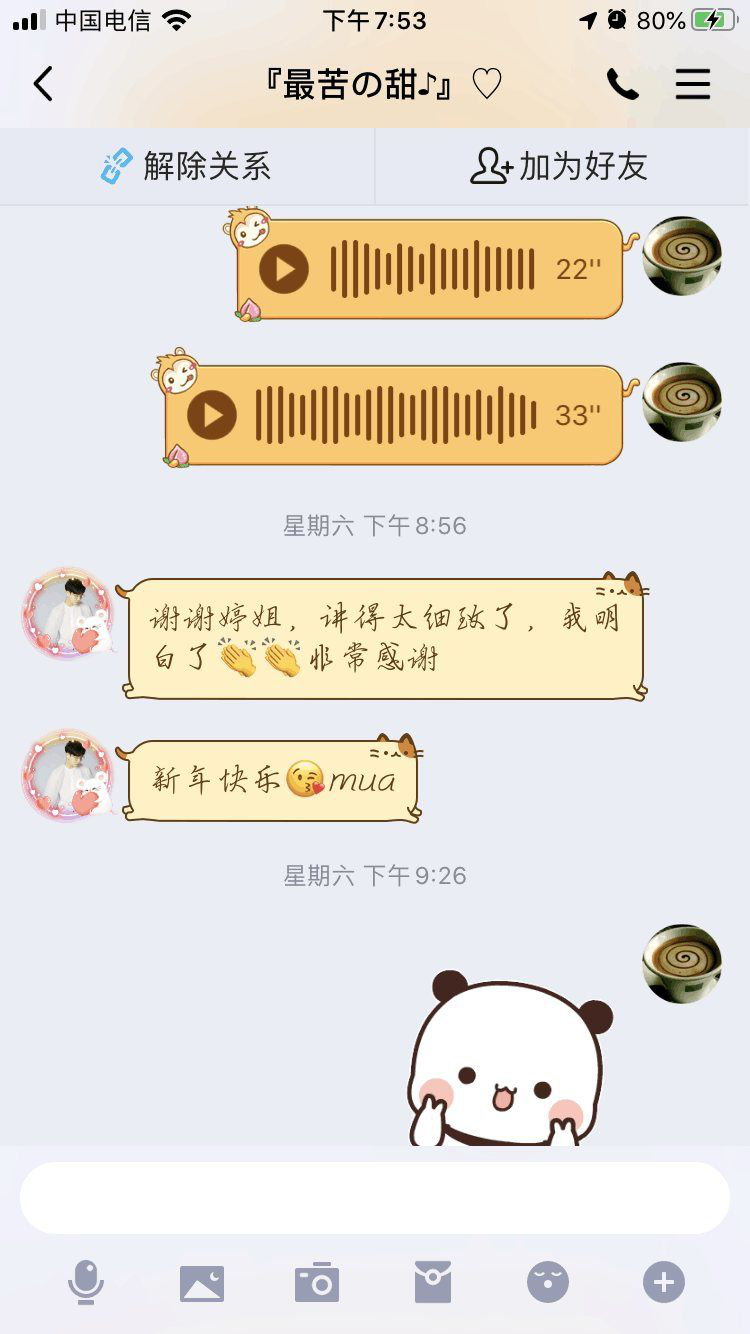Open the panda sticker message
Screen dimensions: 750x1334
pos(508,1060)
